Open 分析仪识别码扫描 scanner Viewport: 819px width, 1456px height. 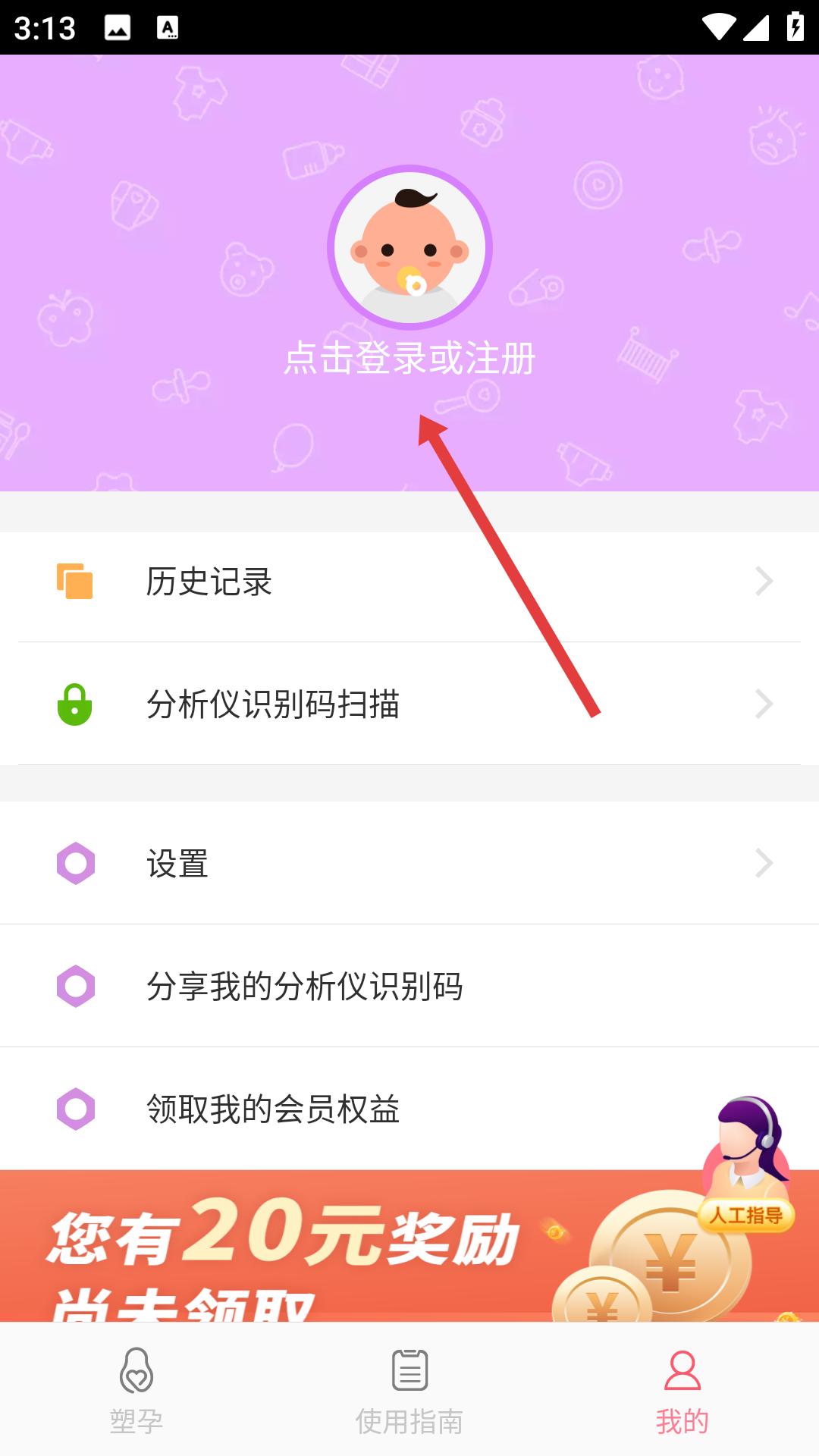[x=409, y=704]
